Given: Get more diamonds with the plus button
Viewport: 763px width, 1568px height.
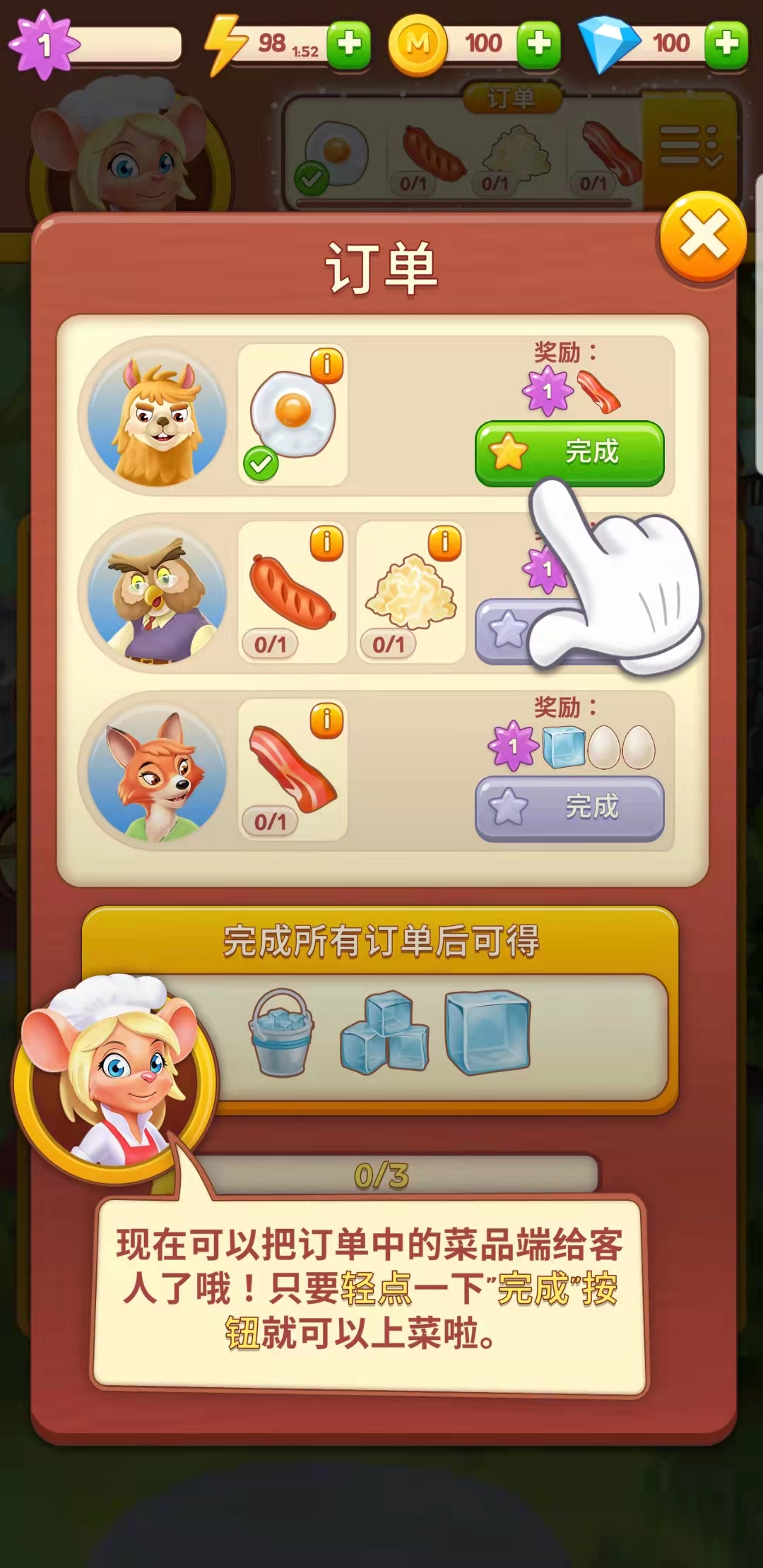Looking at the screenshot, I should pyautogui.click(x=727, y=44).
